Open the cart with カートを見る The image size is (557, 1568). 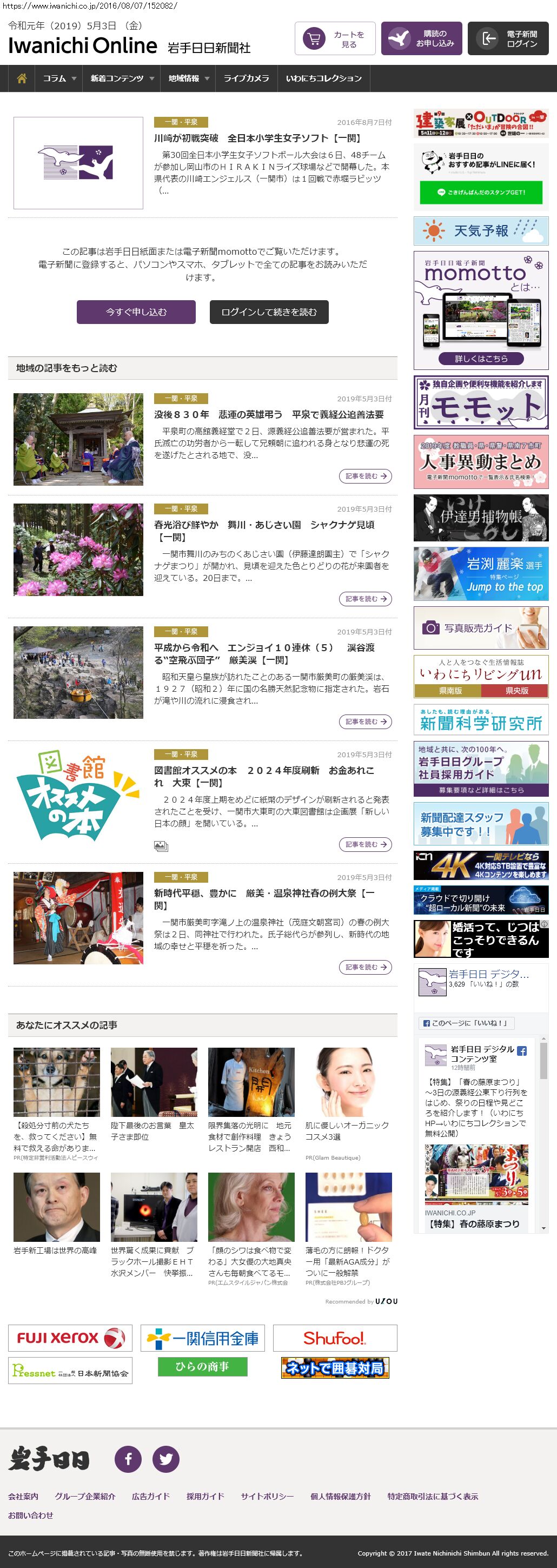pyautogui.click(x=335, y=39)
